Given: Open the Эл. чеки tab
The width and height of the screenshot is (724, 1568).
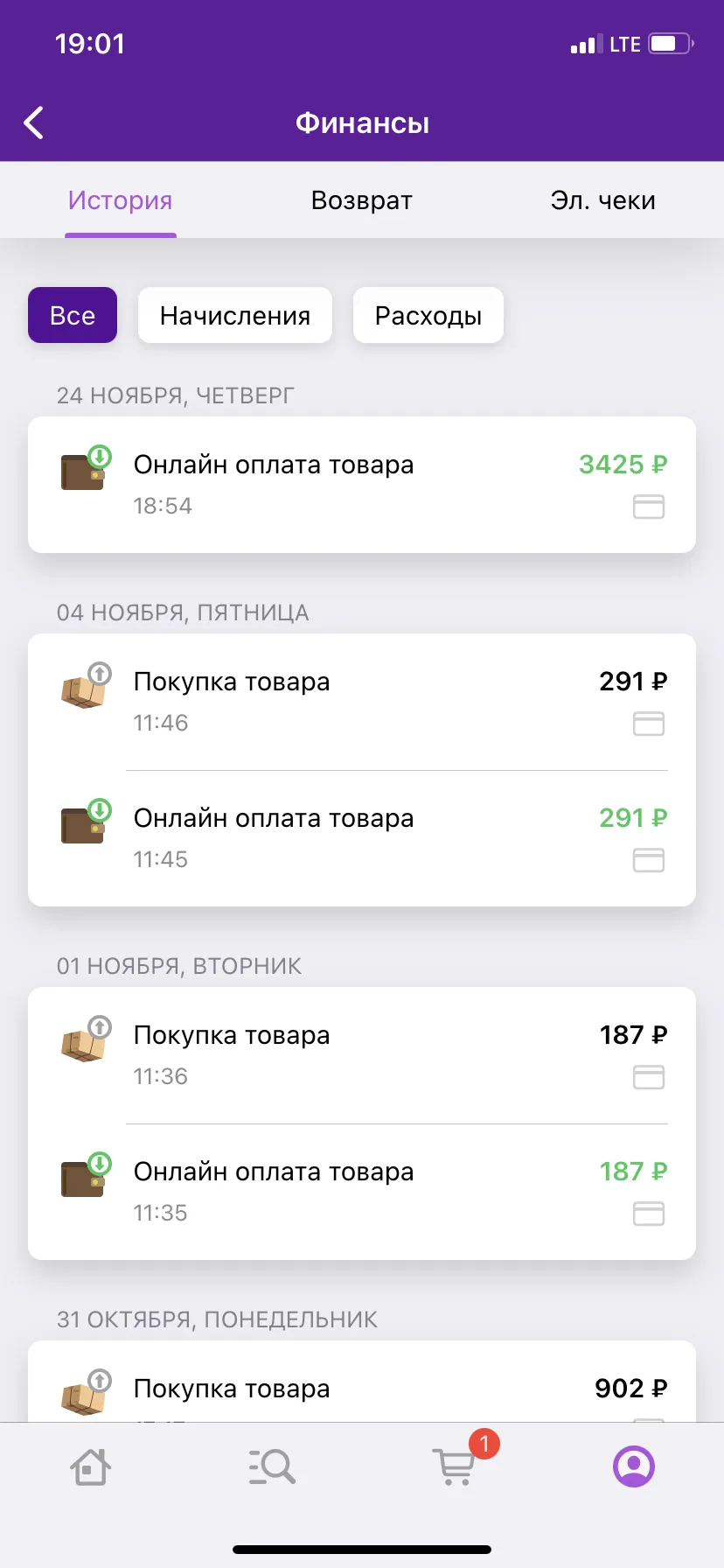Looking at the screenshot, I should pos(602,200).
